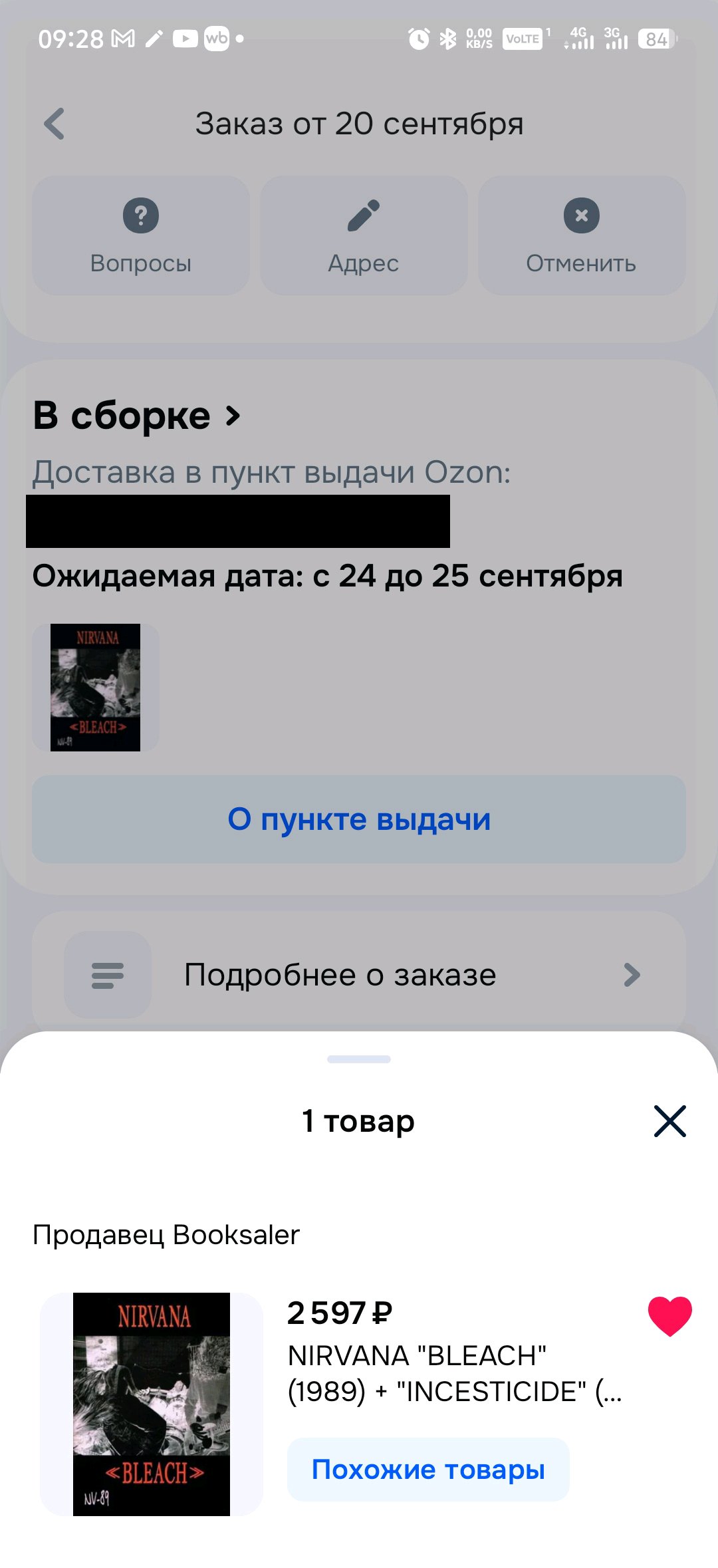Tap Отменить to cancel the order
This screenshot has height=1568, width=718.
[582, 235]
